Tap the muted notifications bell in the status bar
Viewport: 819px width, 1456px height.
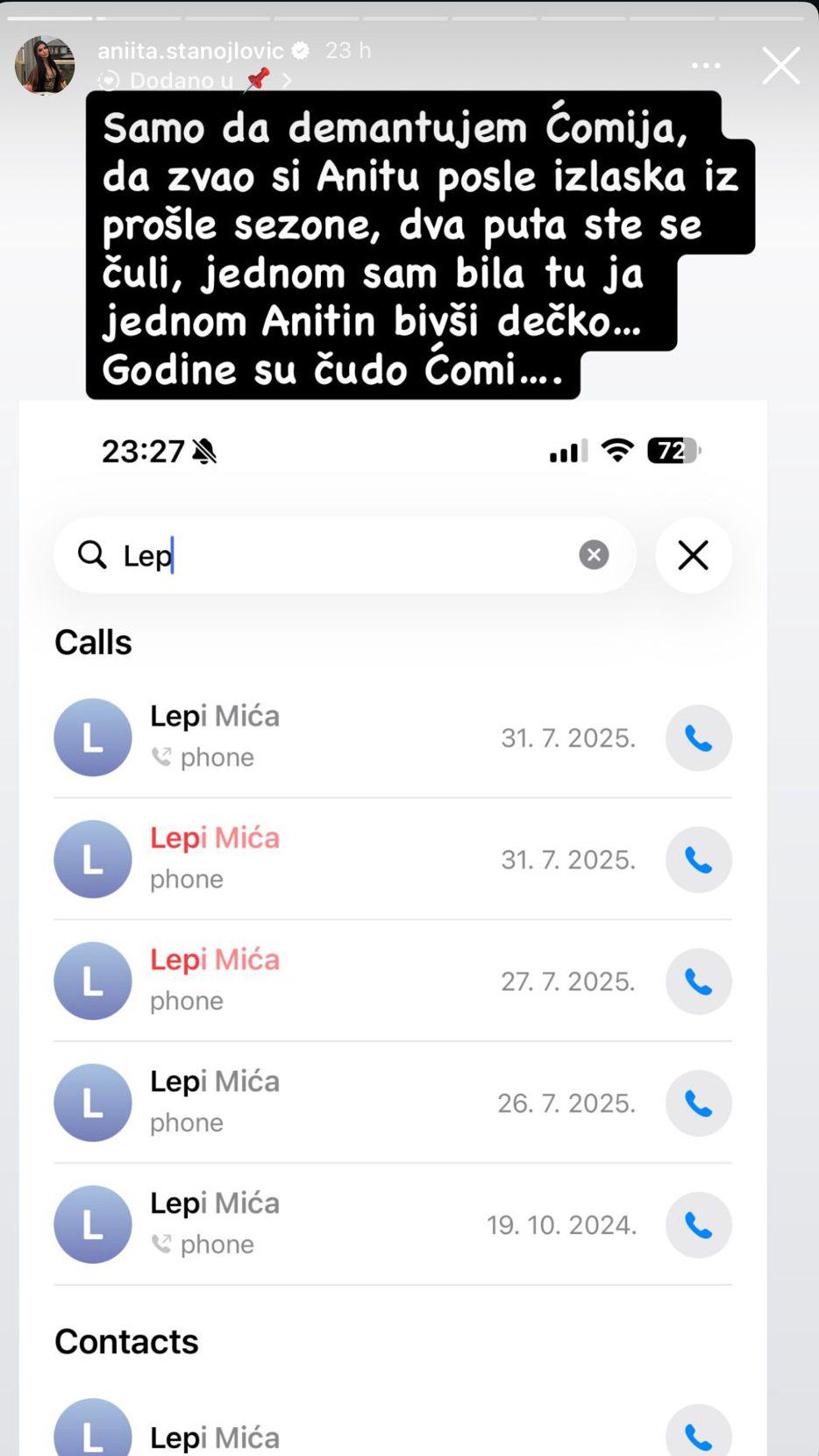point(202,451)
